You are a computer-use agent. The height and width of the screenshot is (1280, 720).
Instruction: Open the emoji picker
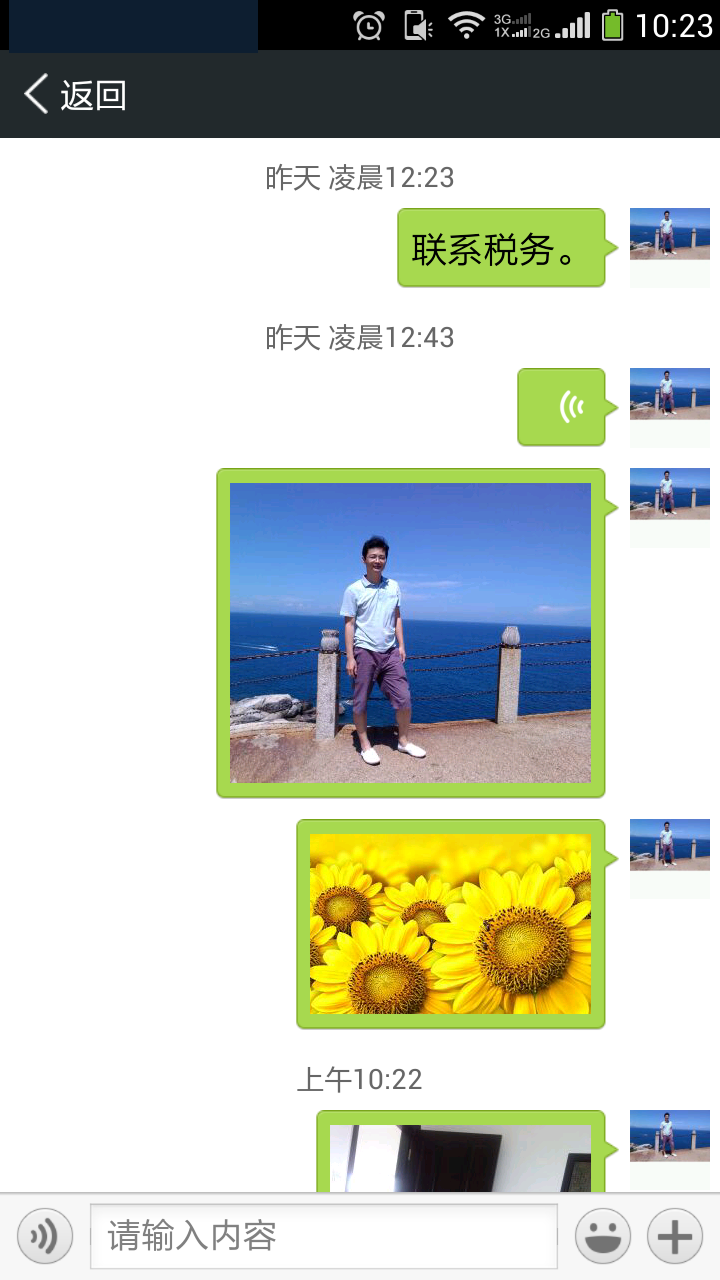(602, 1237)
